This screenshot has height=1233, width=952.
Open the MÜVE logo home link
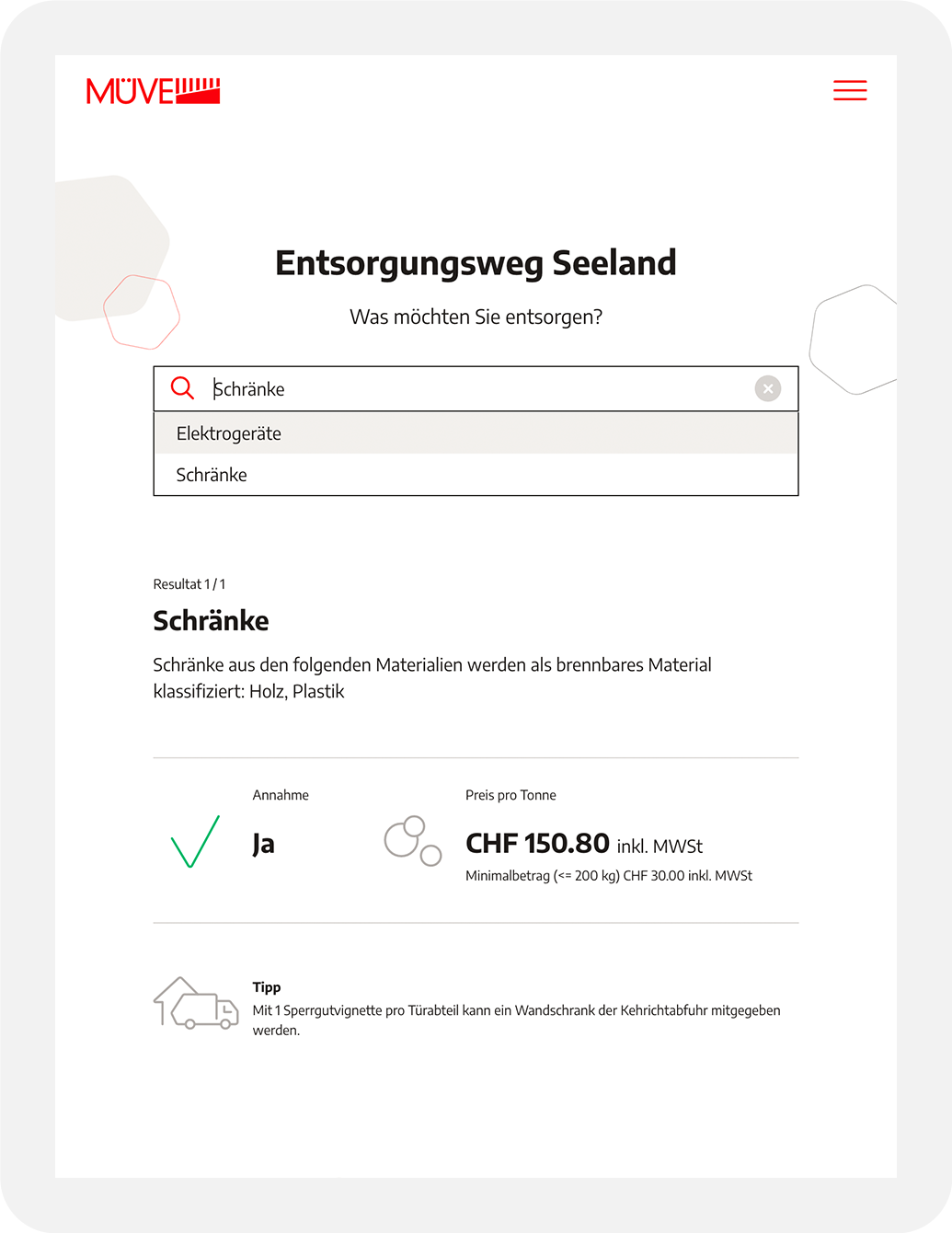coord(154,91)
